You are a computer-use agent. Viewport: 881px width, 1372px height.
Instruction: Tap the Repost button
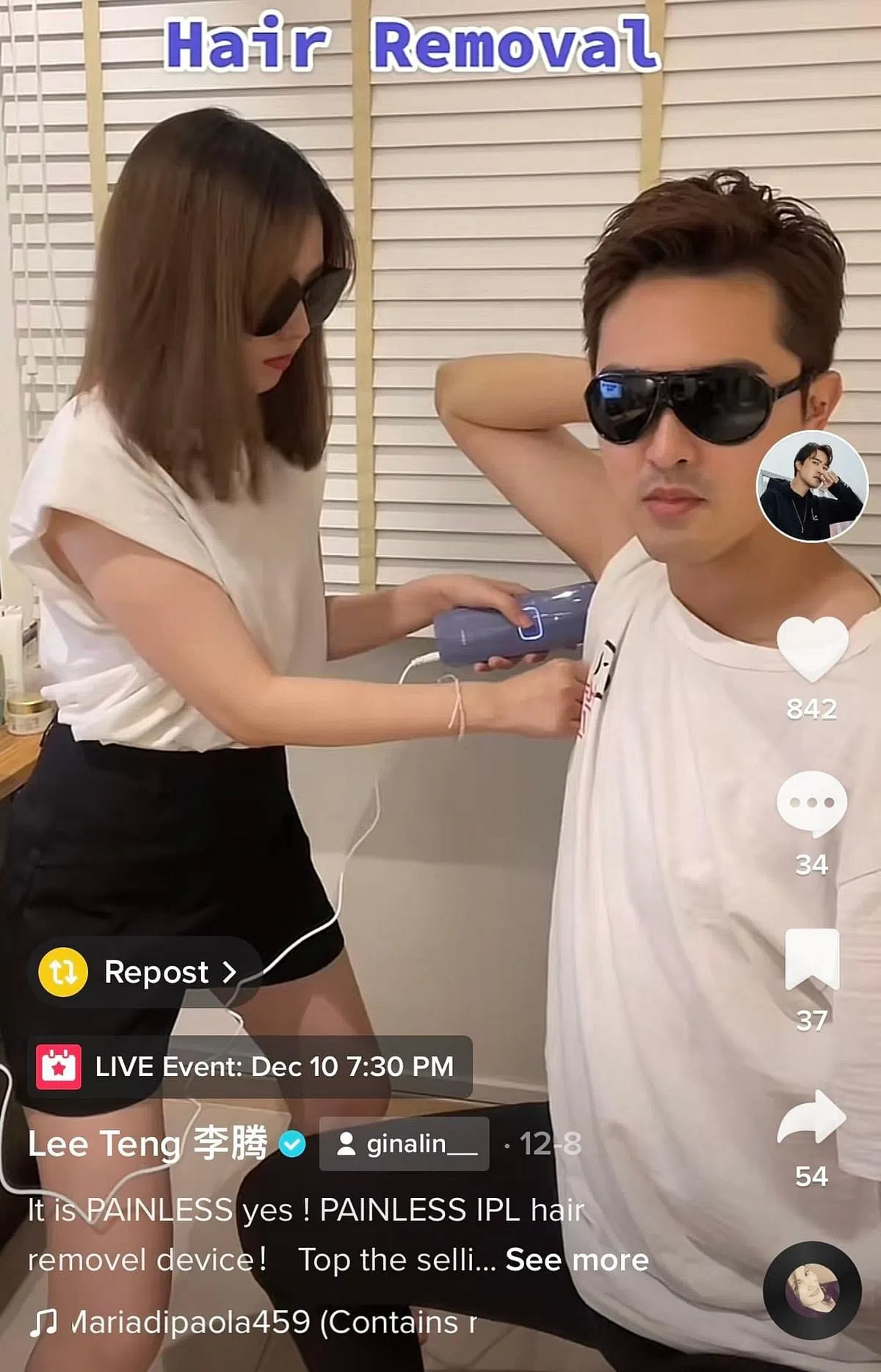coord(145,972)
